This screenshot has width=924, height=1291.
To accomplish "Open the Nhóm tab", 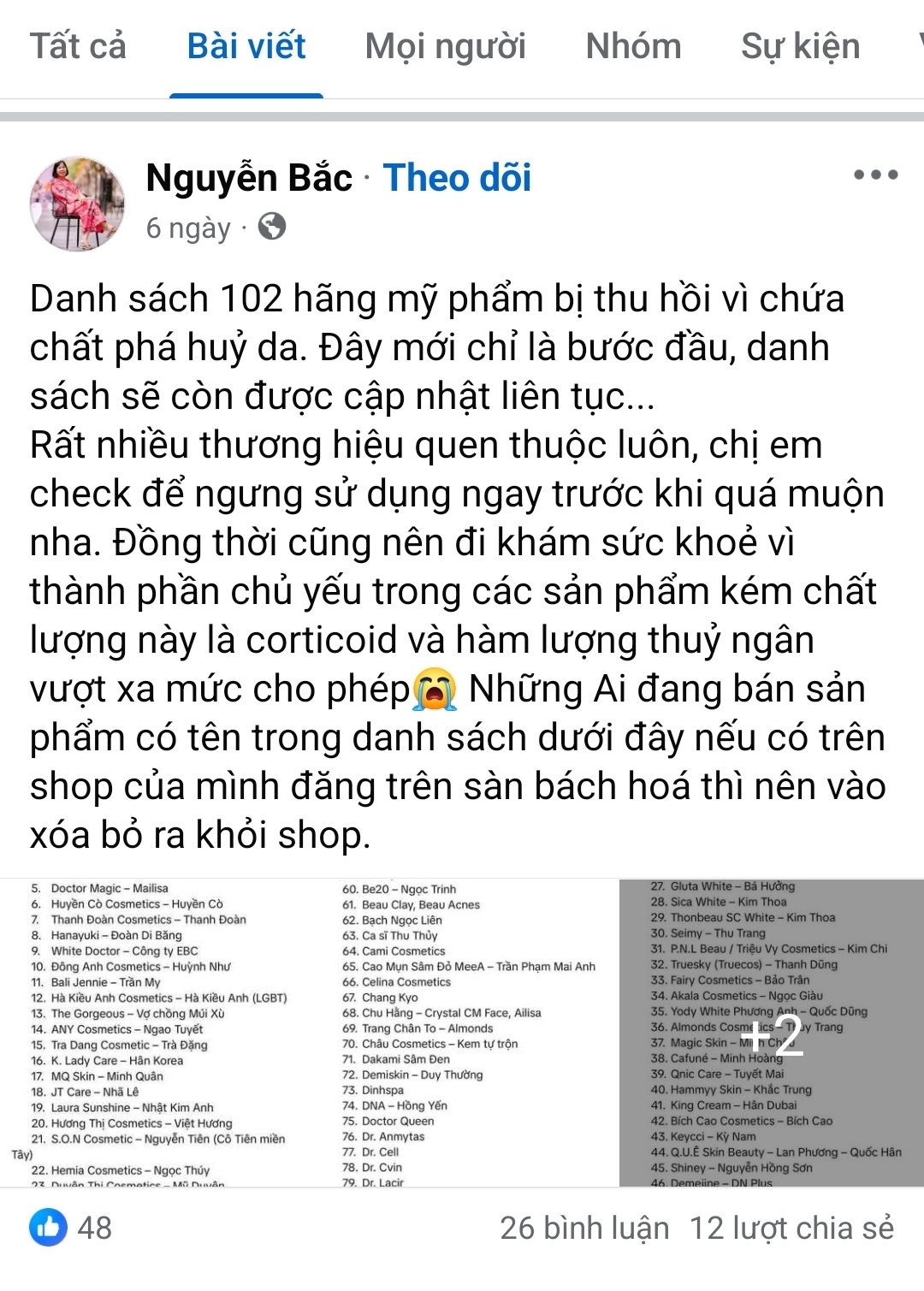I will click(x=633, y=46).
